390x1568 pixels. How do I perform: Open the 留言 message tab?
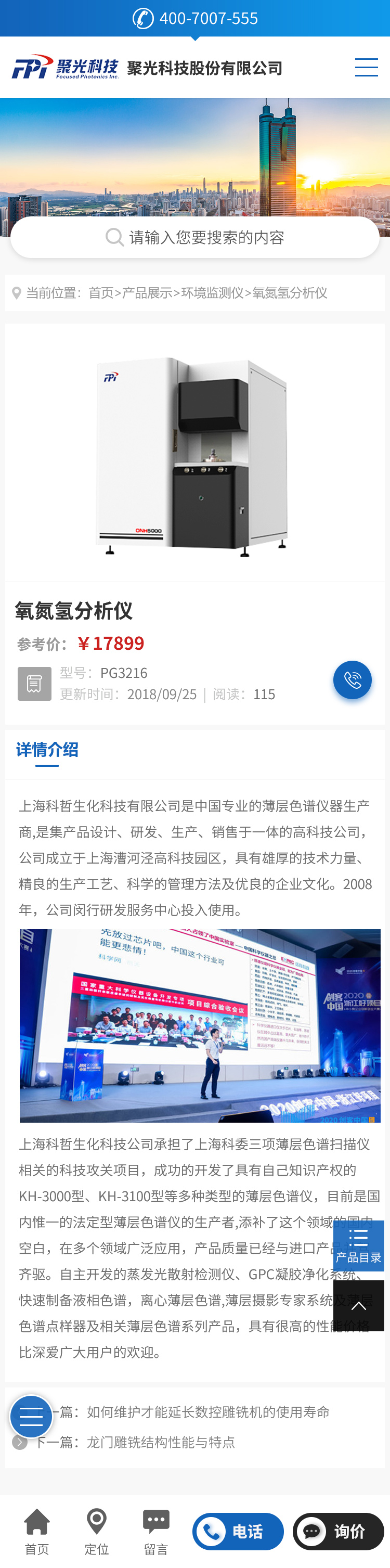pos(156,1531)
